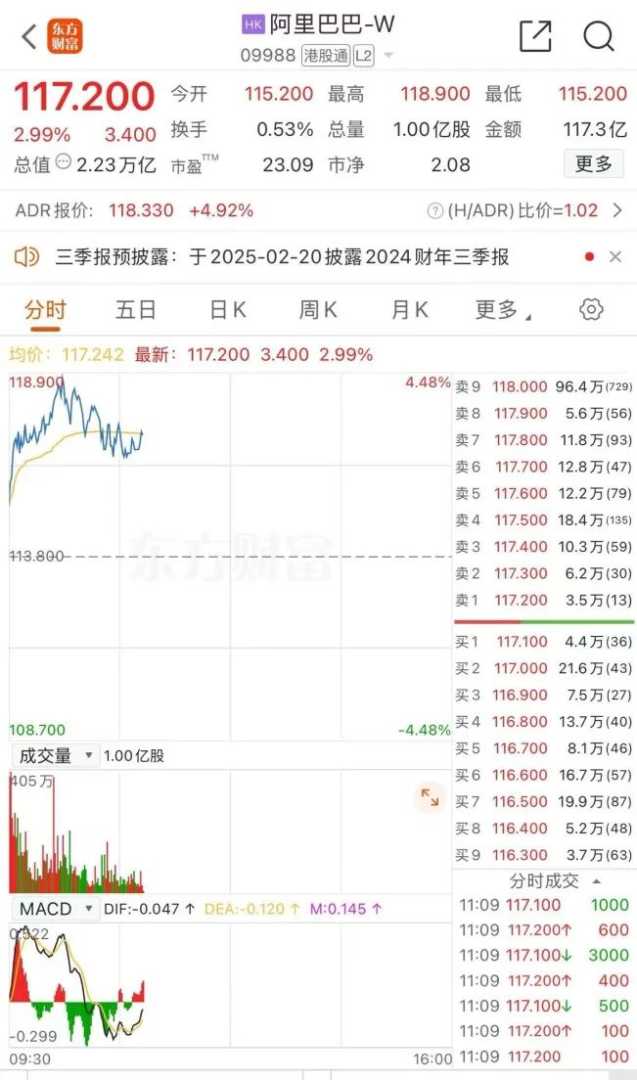The width and height of the screenshot is (637, 1080).
Task: Switch to the 分时 chart tab
Action: coord(45,310)
